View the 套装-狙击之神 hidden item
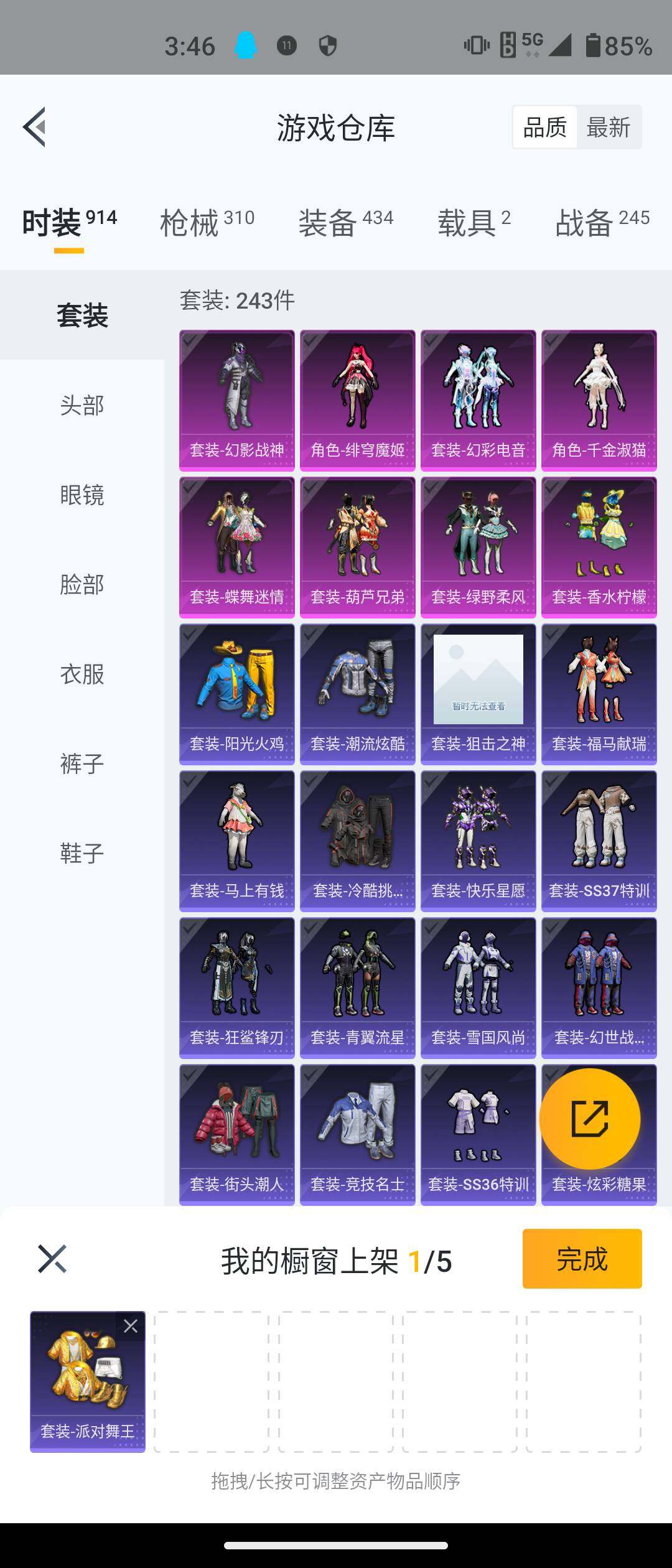This screenshot has width=672, height=1568. pyautogui.click(x=478, y=694)
